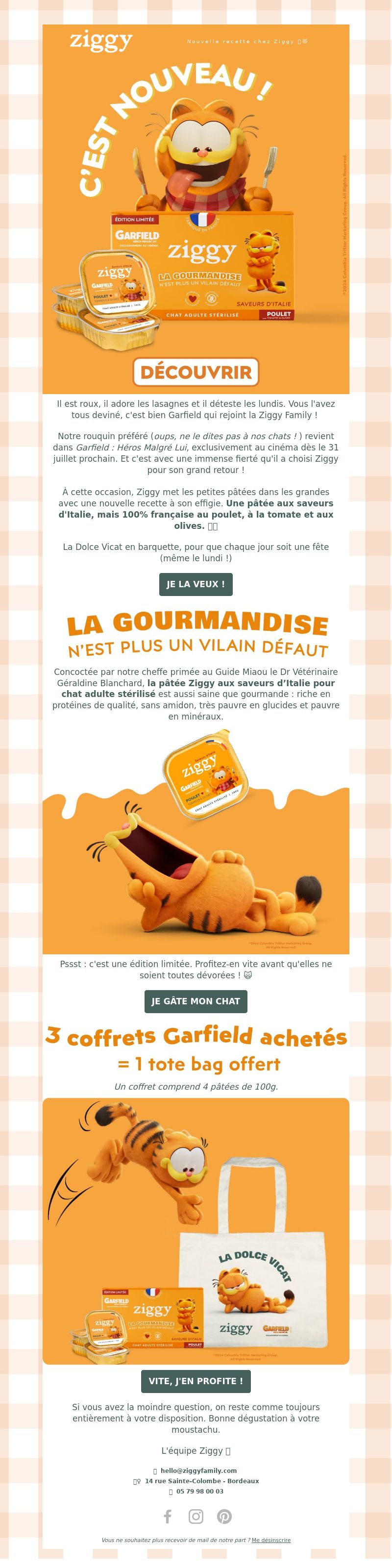Tap JE GÂTE MON CHAT button
The width and height of the screenshot is (392, 1568).
click(x=196, y=1001)
